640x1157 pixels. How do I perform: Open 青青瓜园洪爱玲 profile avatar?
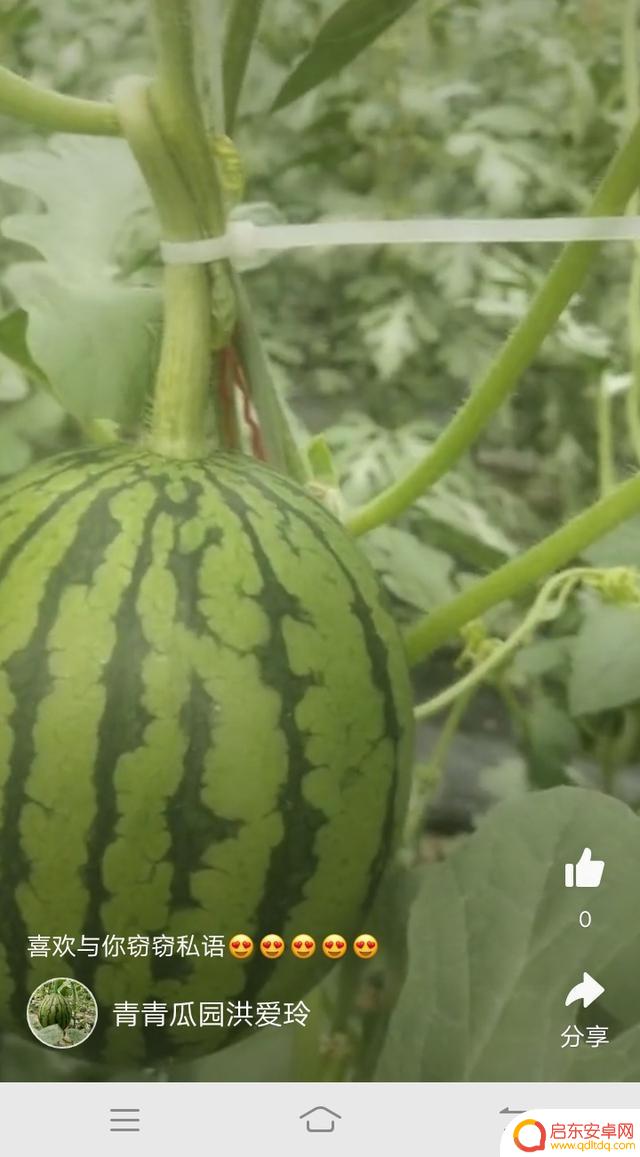(x=62, y=1012)
